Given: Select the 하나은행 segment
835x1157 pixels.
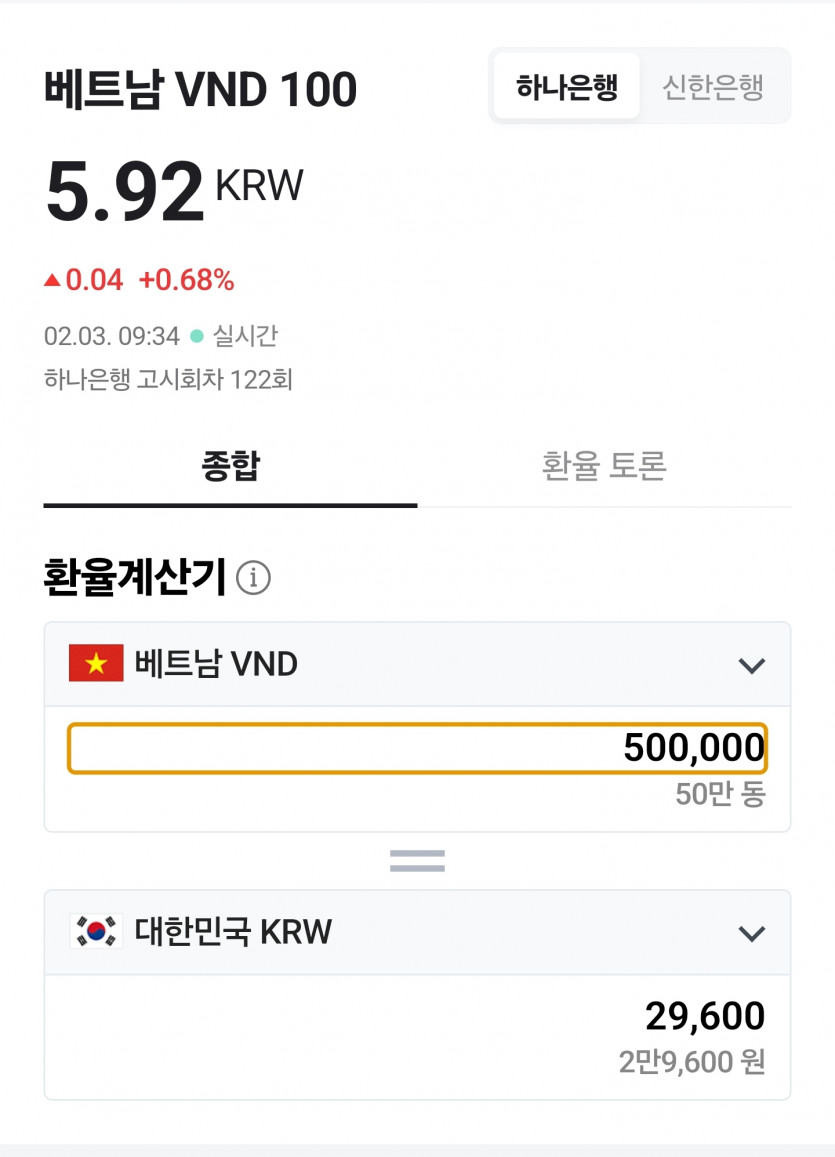Looking at the screenshot, I should coord(567,87).
